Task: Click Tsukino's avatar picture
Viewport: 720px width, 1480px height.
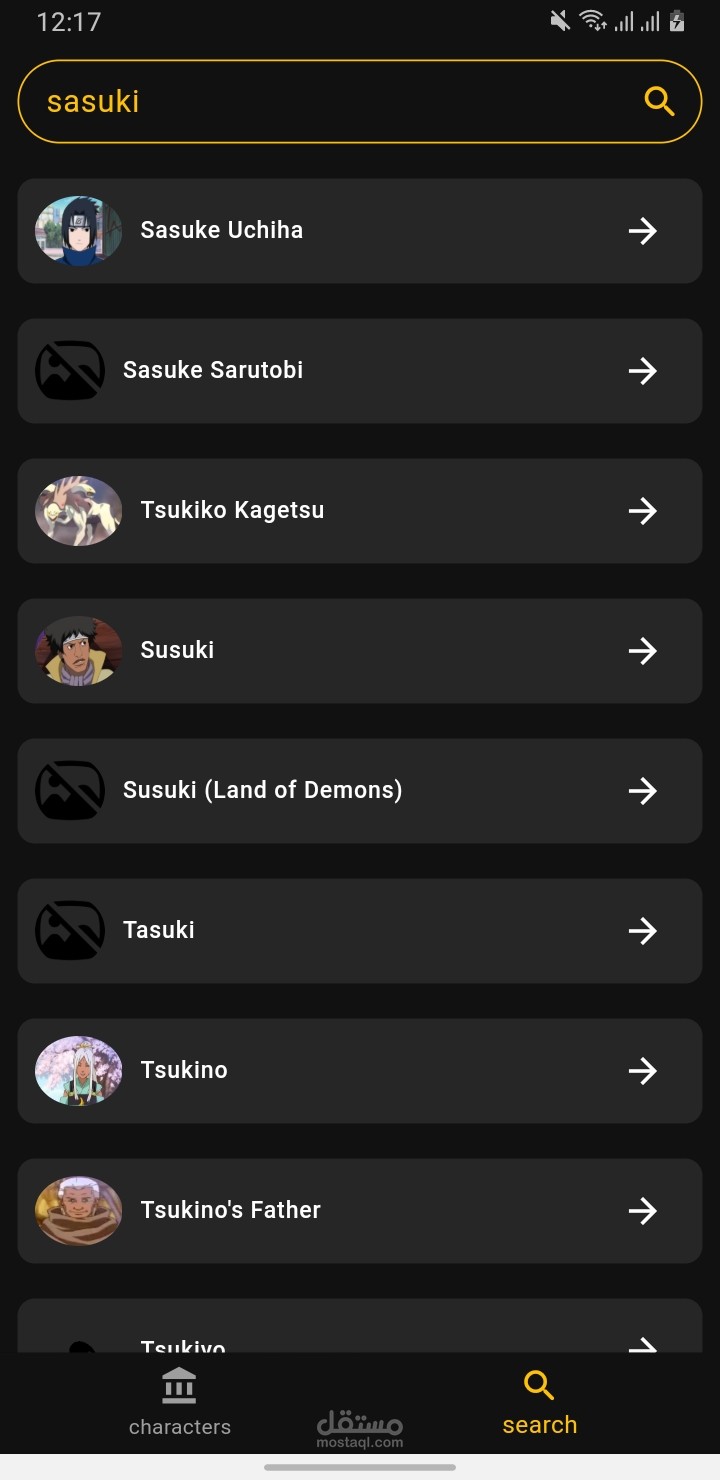Action: click(x=78, y=1070)
